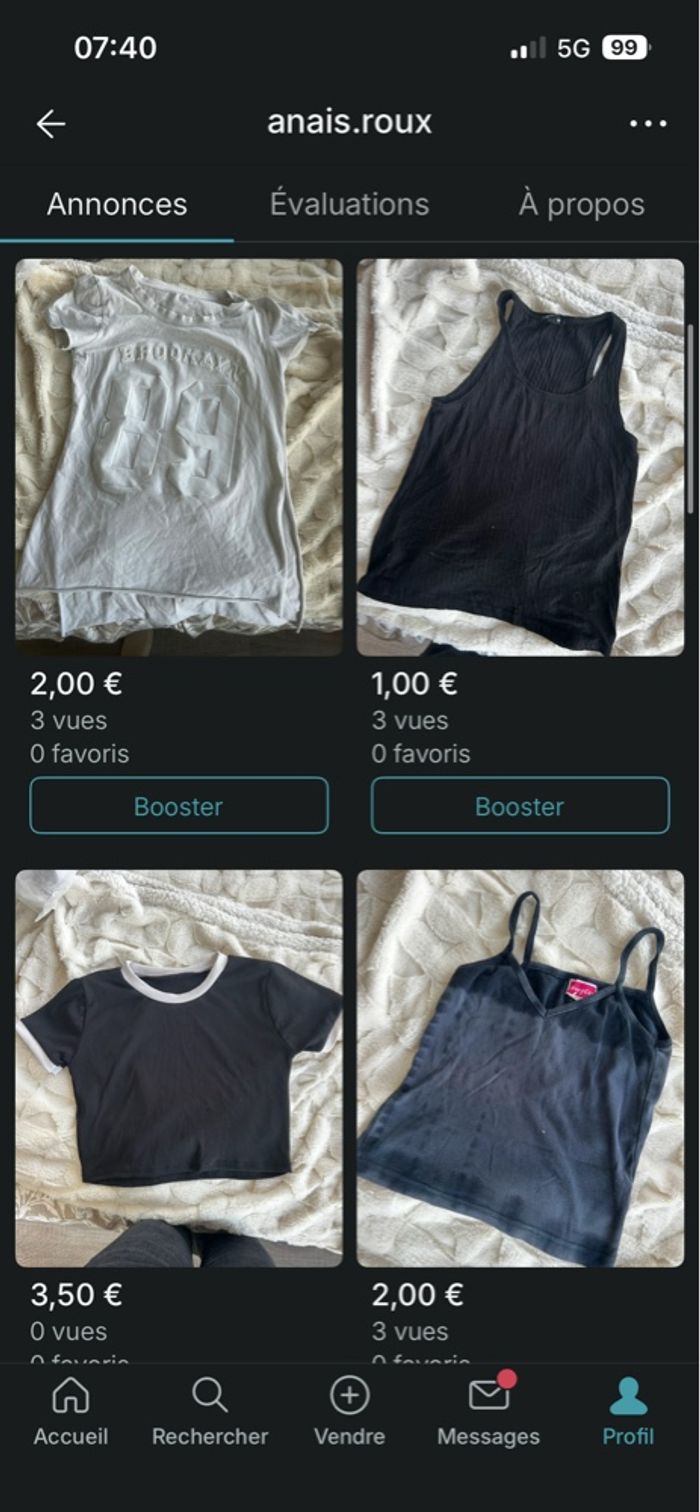Open the white Brooklyn 89 t-shirt listing

coord(179,457)
